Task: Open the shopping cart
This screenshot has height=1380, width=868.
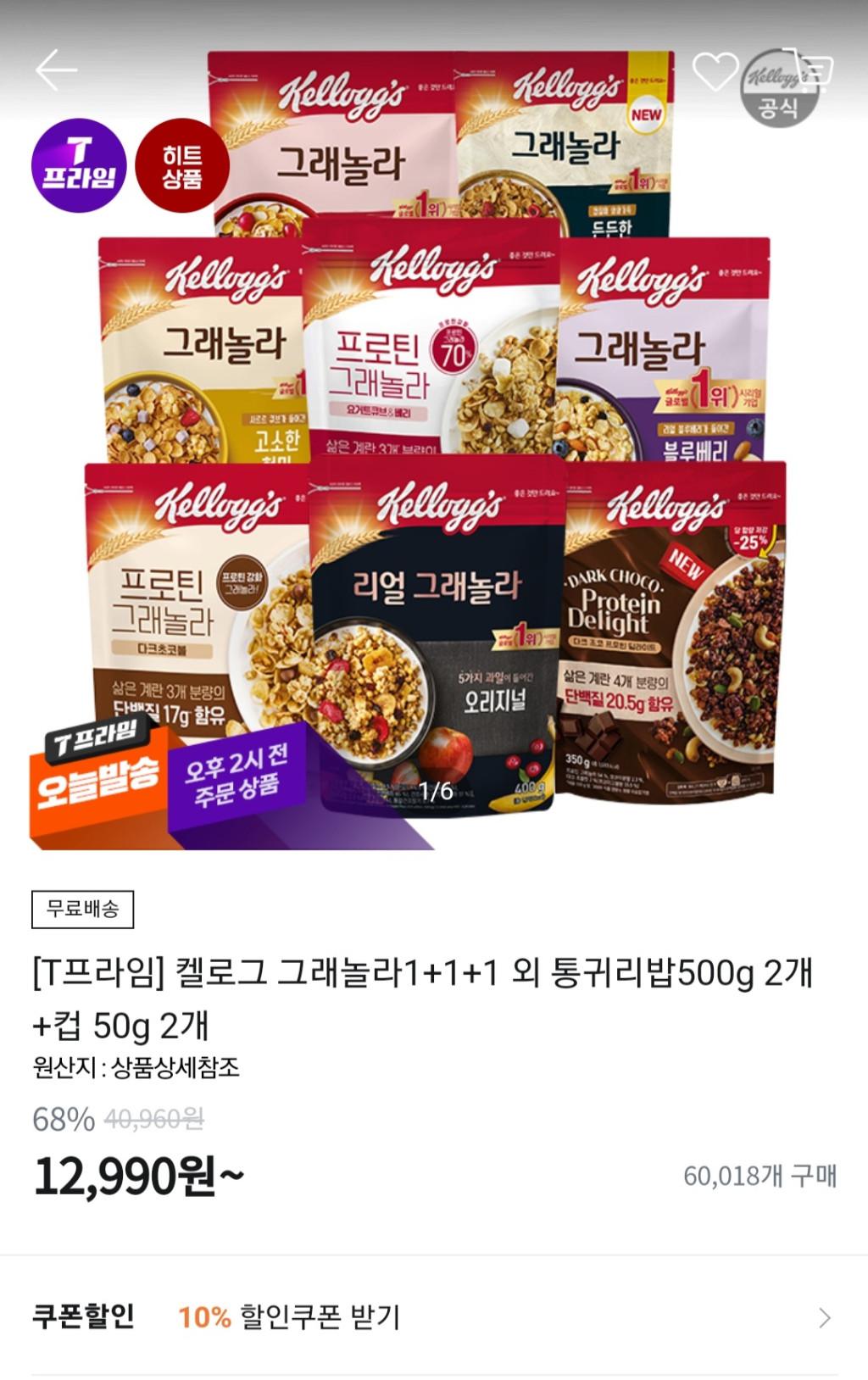Action: [x=811, y=70]
